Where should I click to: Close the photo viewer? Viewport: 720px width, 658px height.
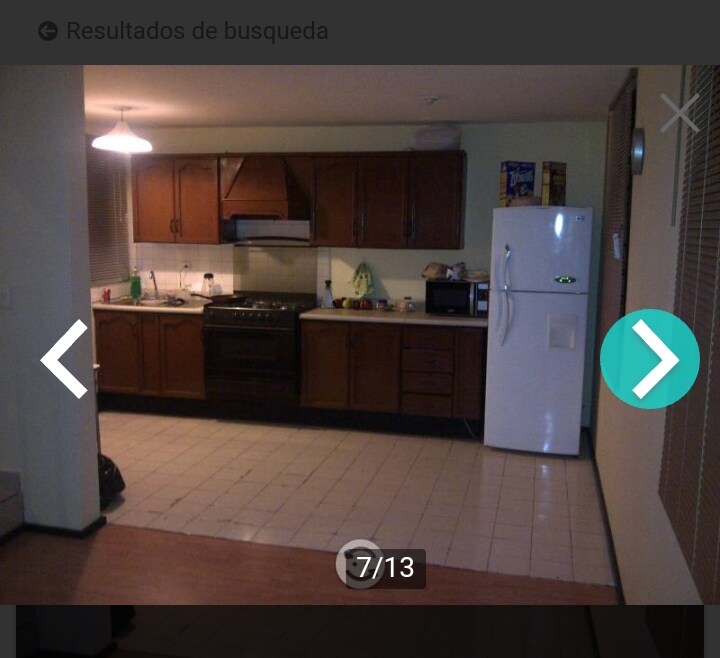(x=679, y=113)
